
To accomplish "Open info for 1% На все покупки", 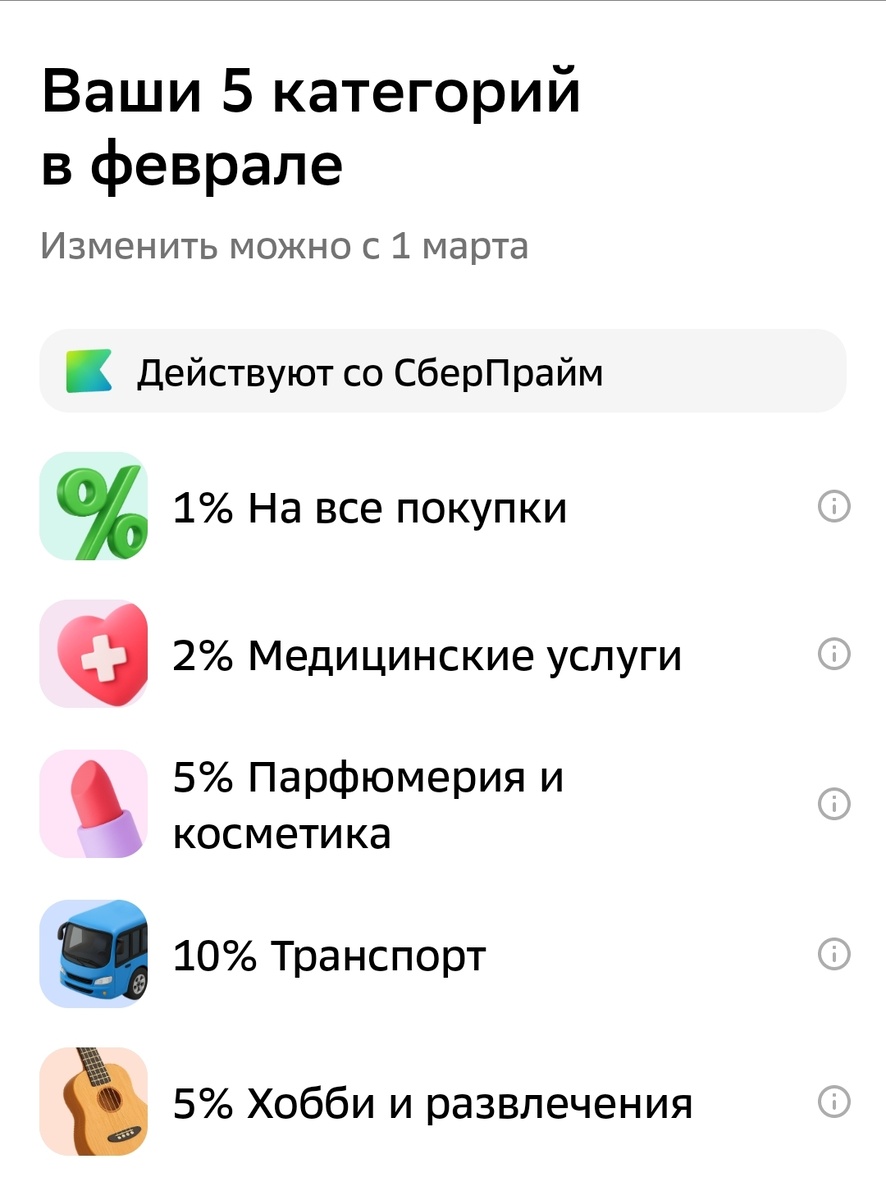I will click(x=833, y=505).
